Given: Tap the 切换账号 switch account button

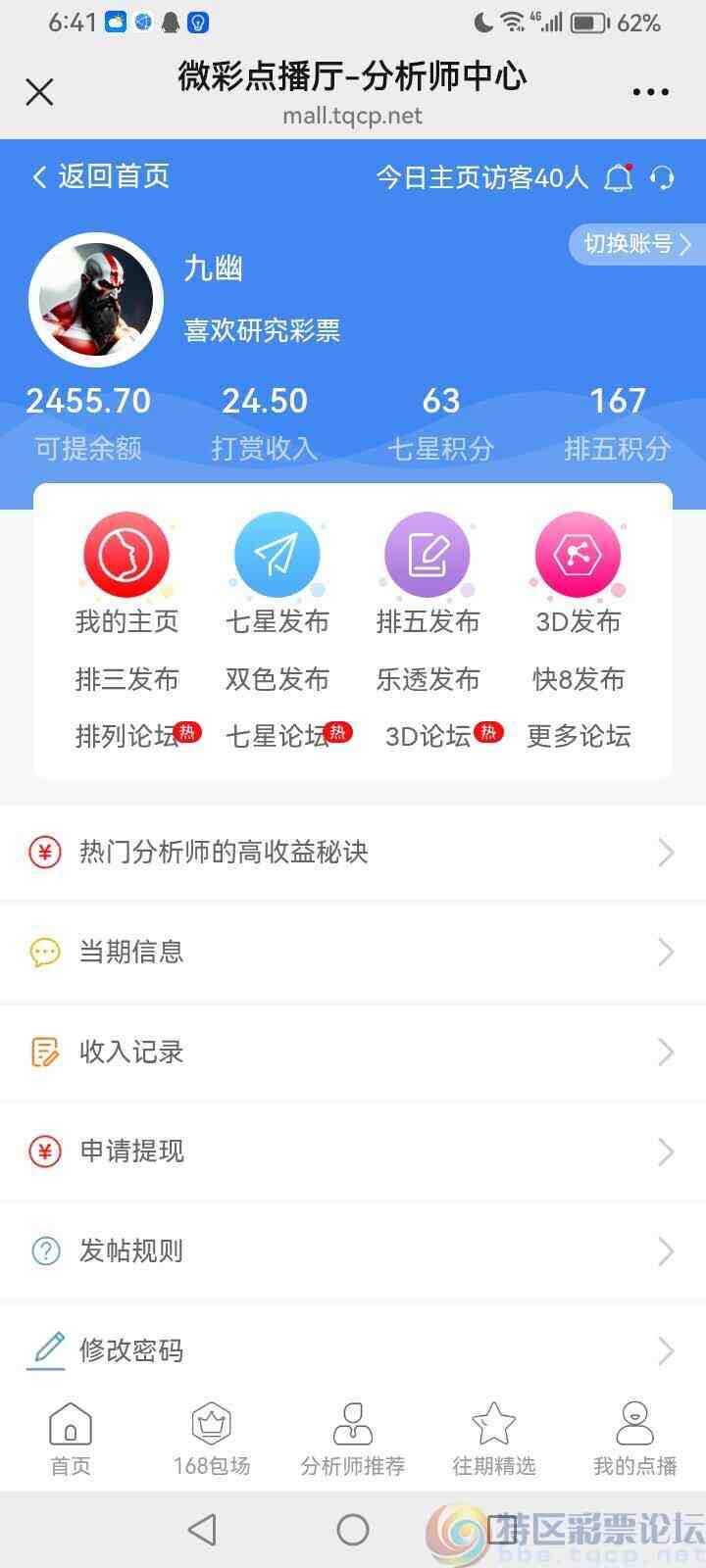Looking at the screenshot, I should point(635,245).
